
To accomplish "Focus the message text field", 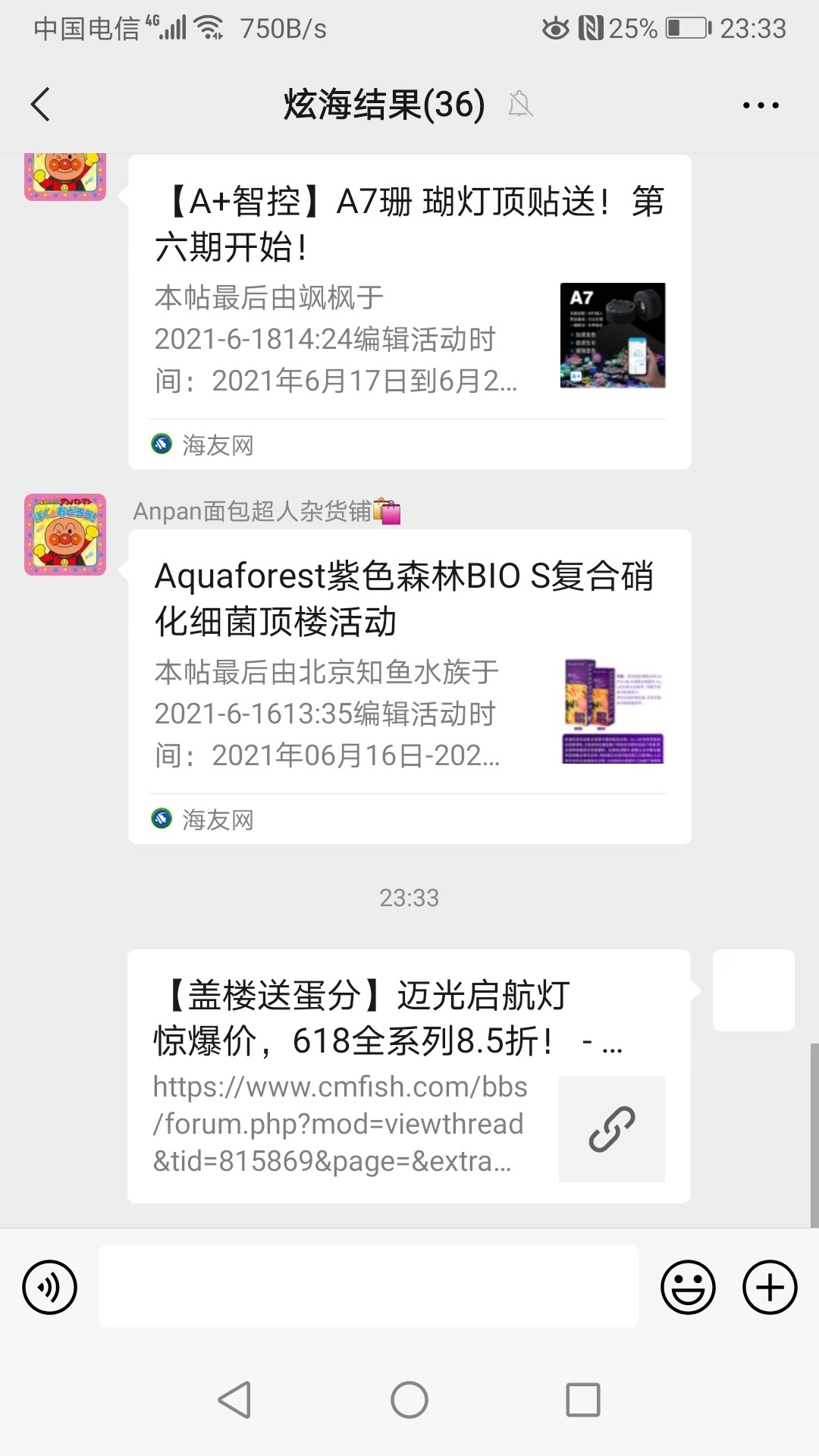I will point(368,1286).
